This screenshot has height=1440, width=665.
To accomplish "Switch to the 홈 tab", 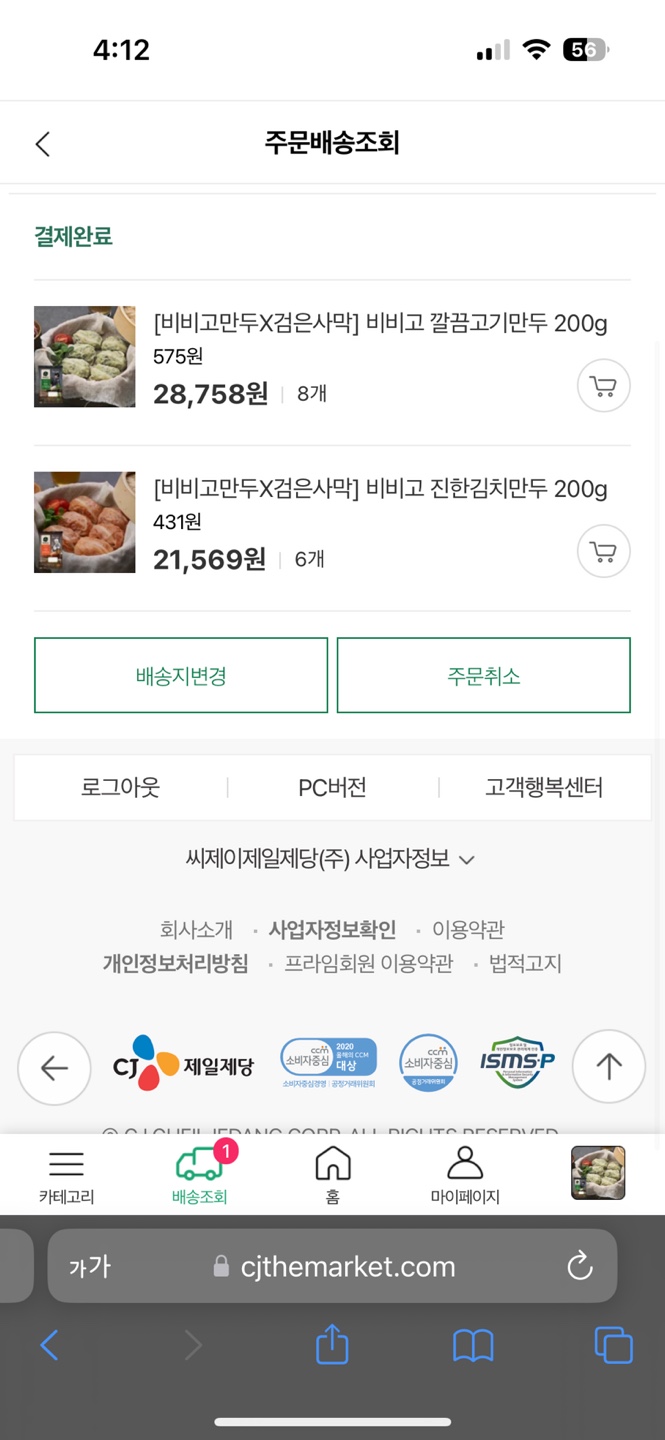I will (x=332, y=1176).
